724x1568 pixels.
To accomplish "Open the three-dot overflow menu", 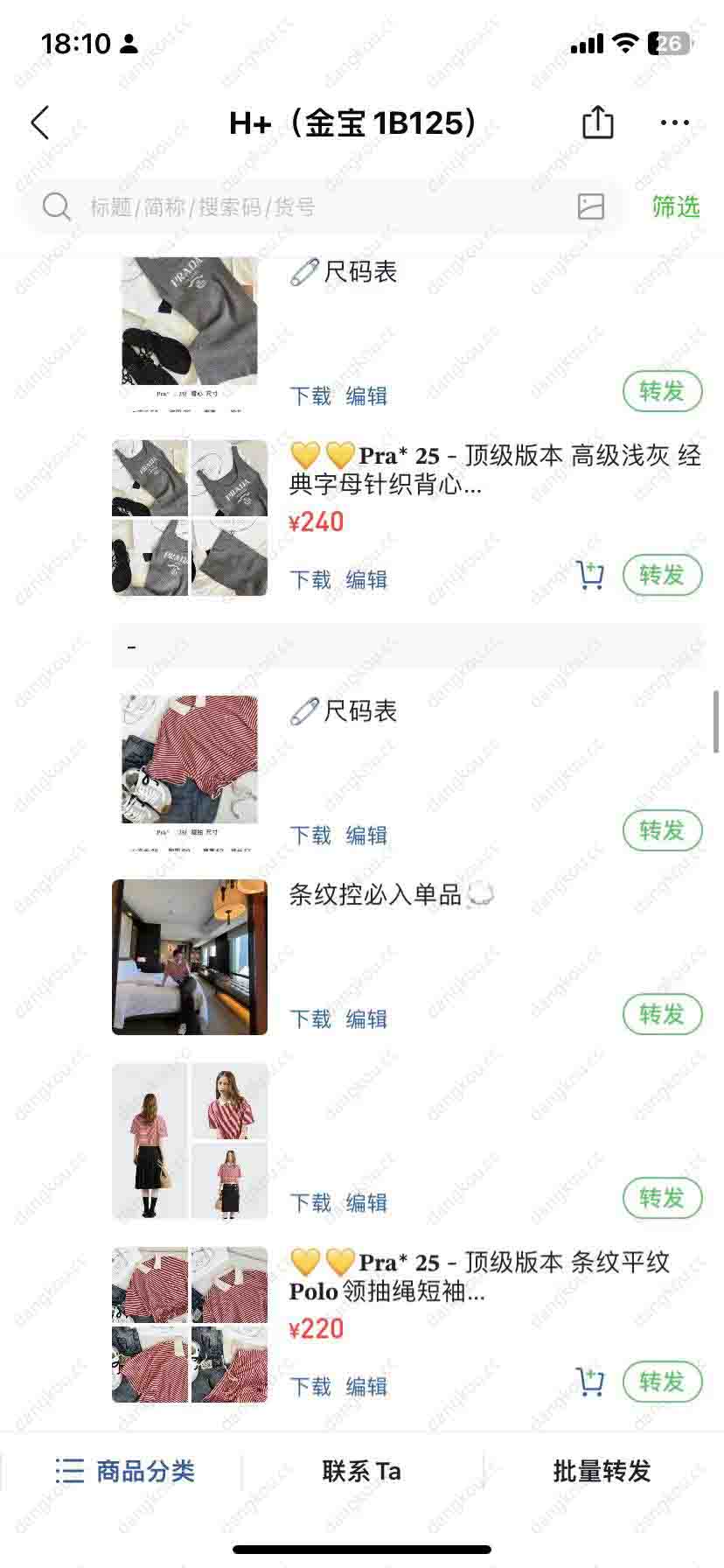I will click(674, 123).
